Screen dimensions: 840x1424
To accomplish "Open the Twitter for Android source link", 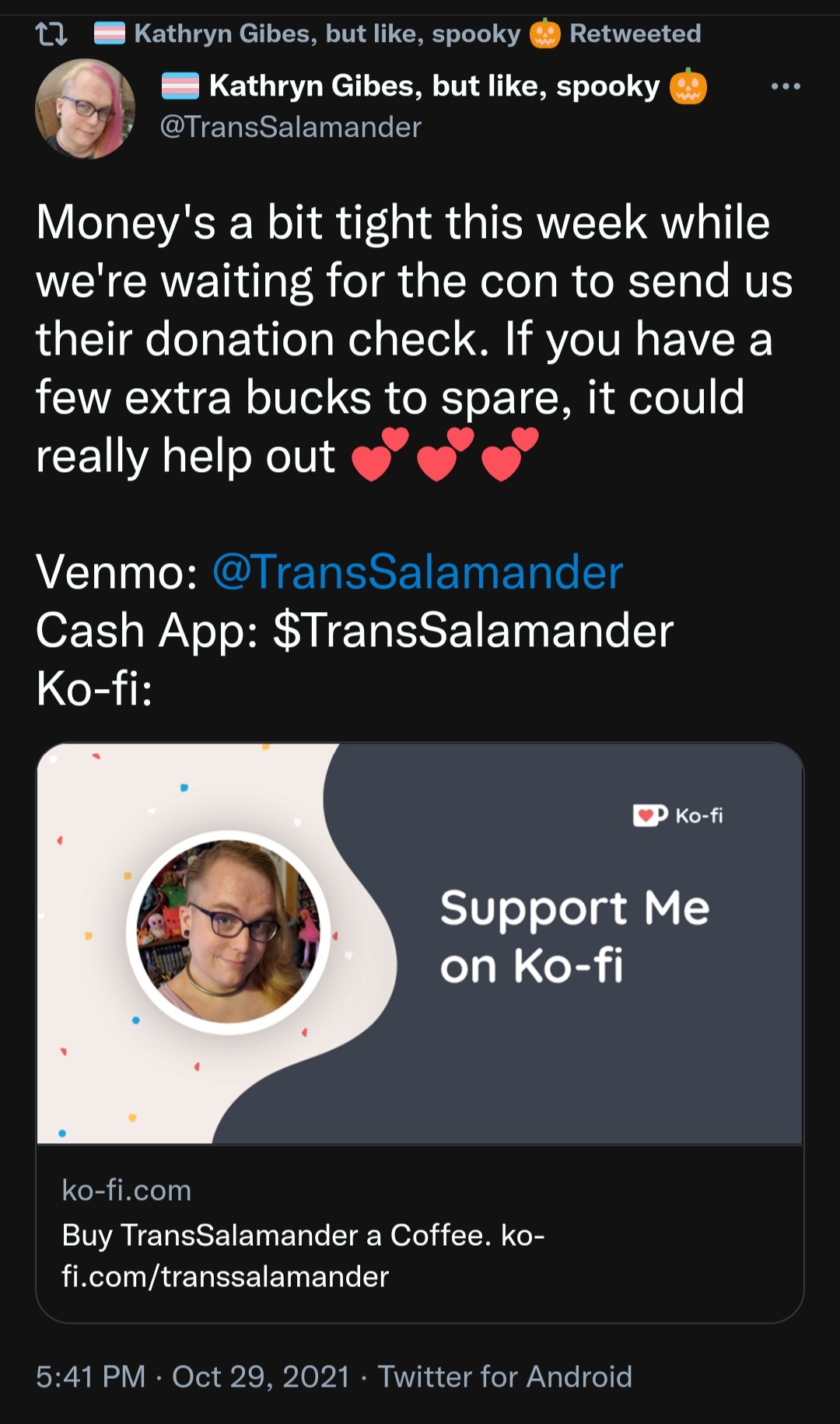I will click(x=505, y=1377).
